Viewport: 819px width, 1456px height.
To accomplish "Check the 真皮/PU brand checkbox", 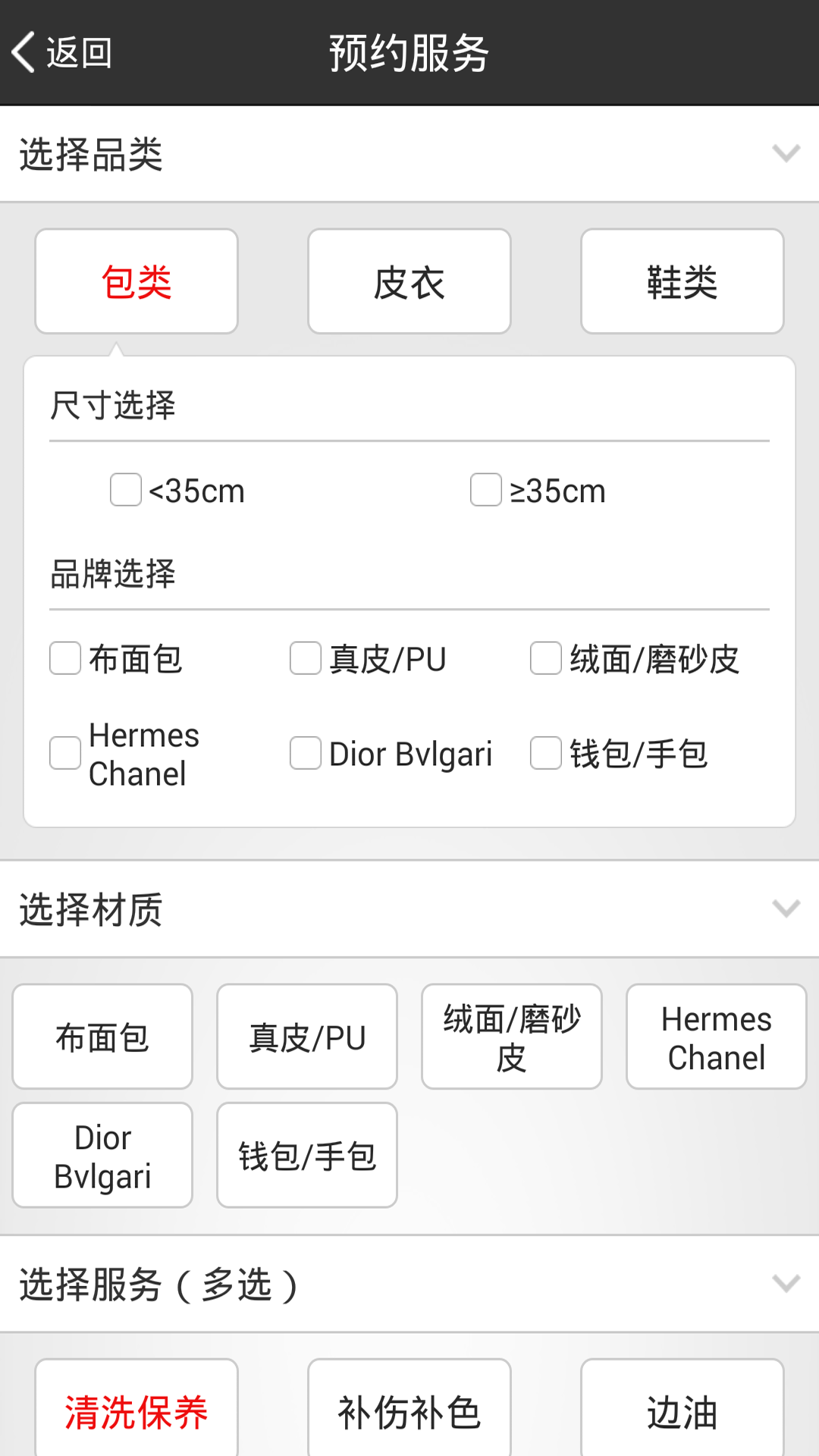I will 305,660.
